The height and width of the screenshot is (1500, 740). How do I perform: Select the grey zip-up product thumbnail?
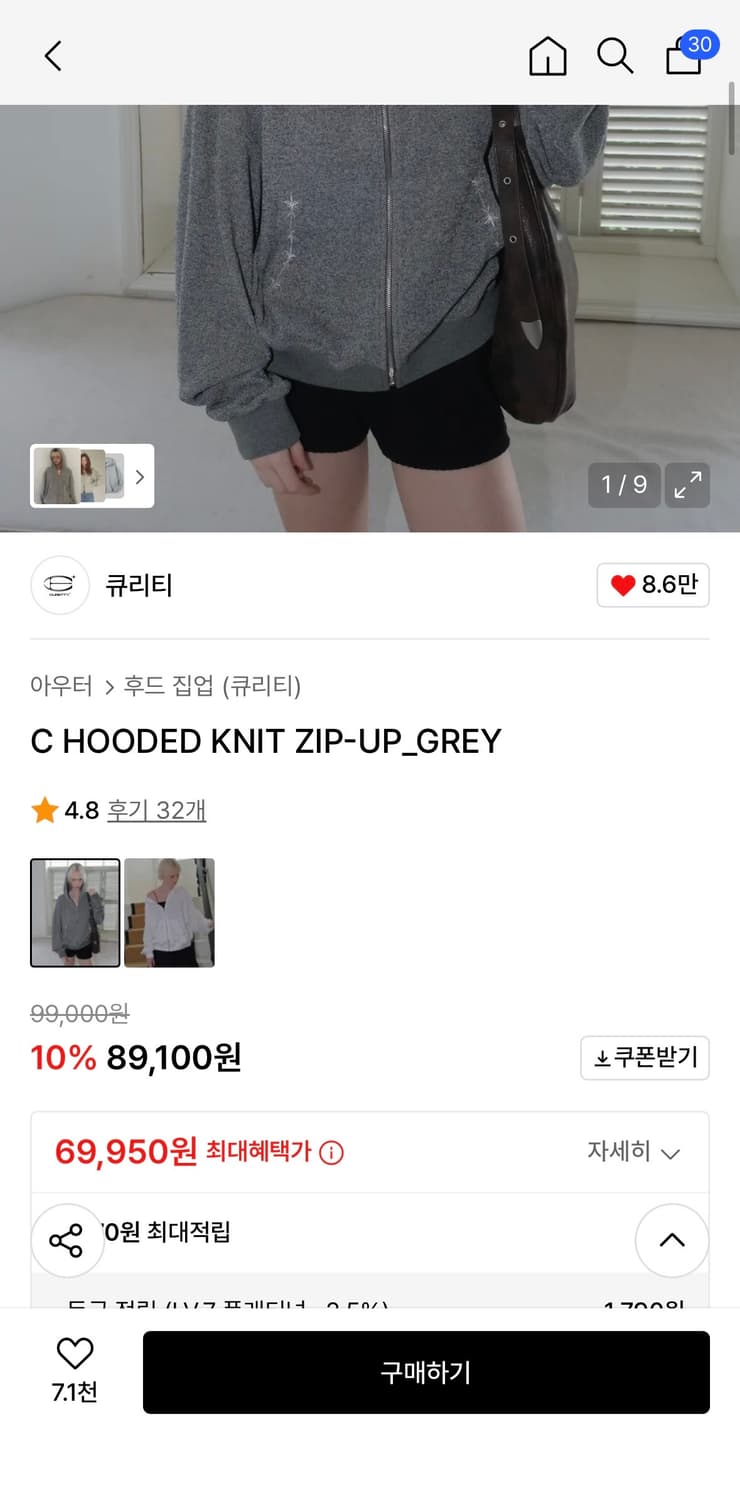(75, 913)
